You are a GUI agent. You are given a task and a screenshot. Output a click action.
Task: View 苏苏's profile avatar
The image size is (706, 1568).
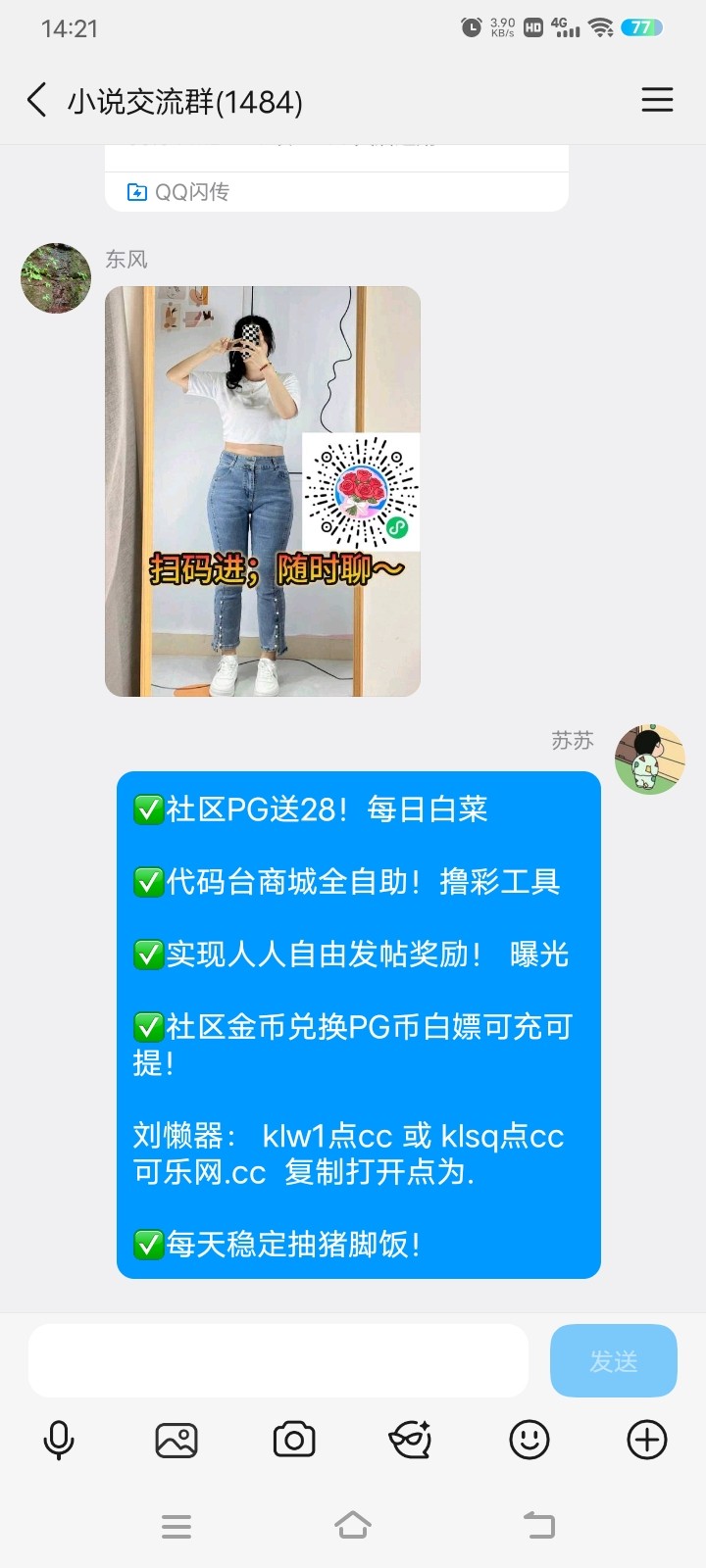coord(649,759)
